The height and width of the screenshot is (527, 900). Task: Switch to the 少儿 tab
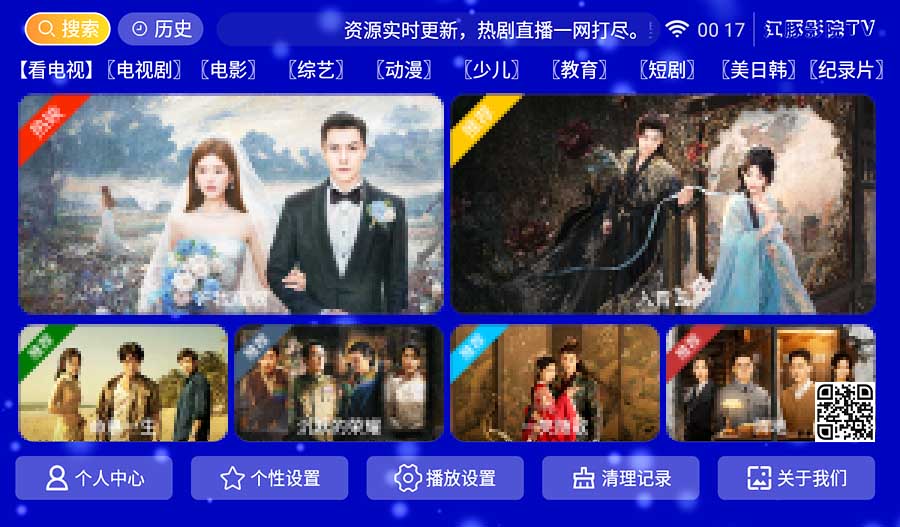coord(492,70)
